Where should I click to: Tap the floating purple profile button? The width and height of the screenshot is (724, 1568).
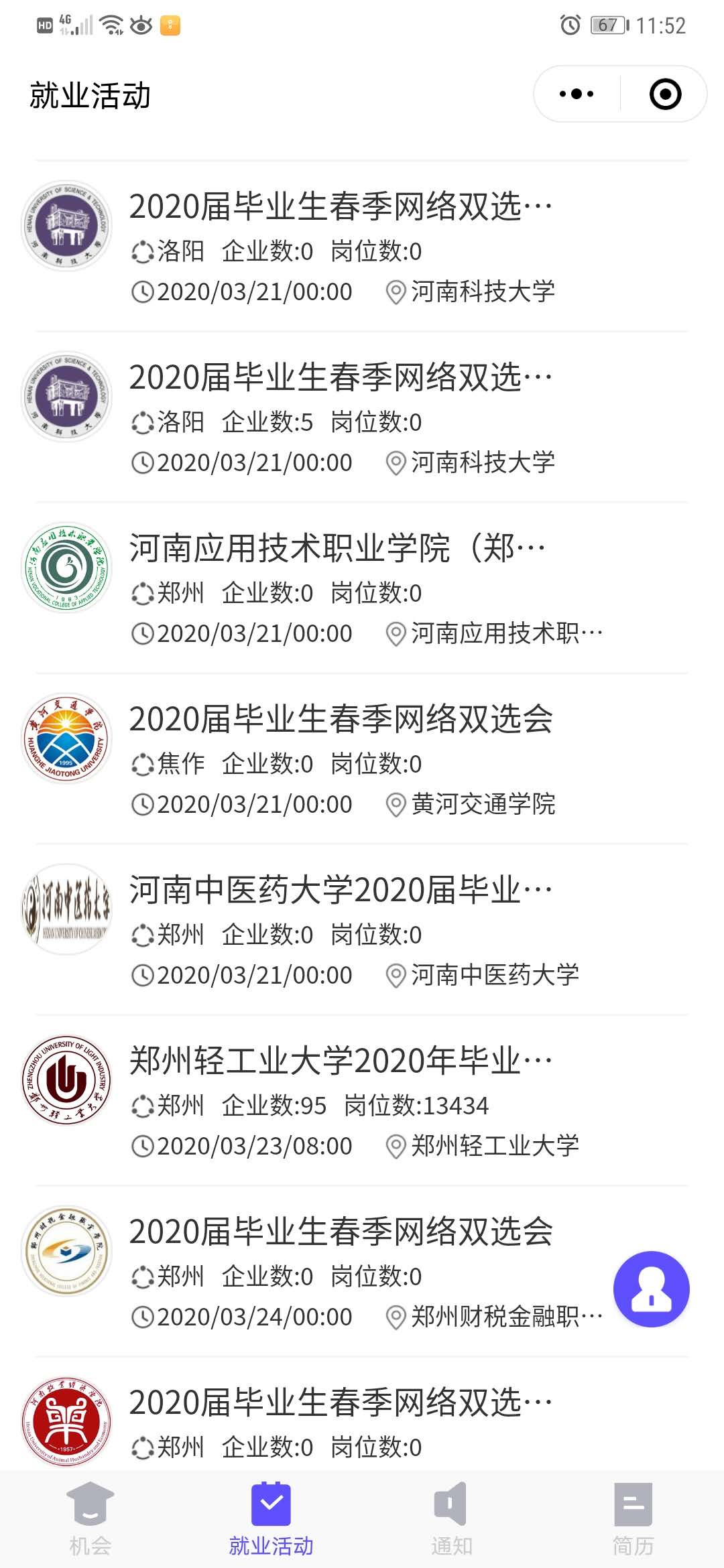652,1289
